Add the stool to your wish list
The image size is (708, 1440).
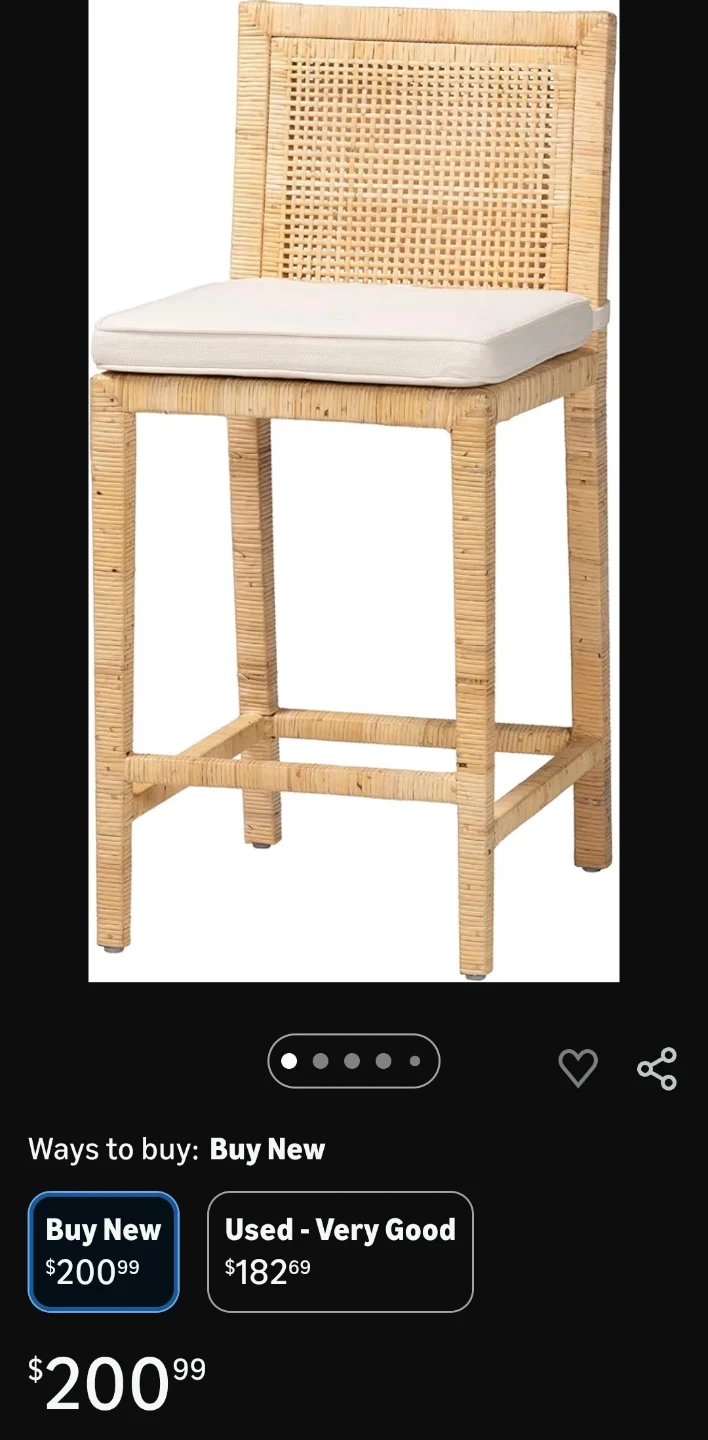click(578, 1068)
